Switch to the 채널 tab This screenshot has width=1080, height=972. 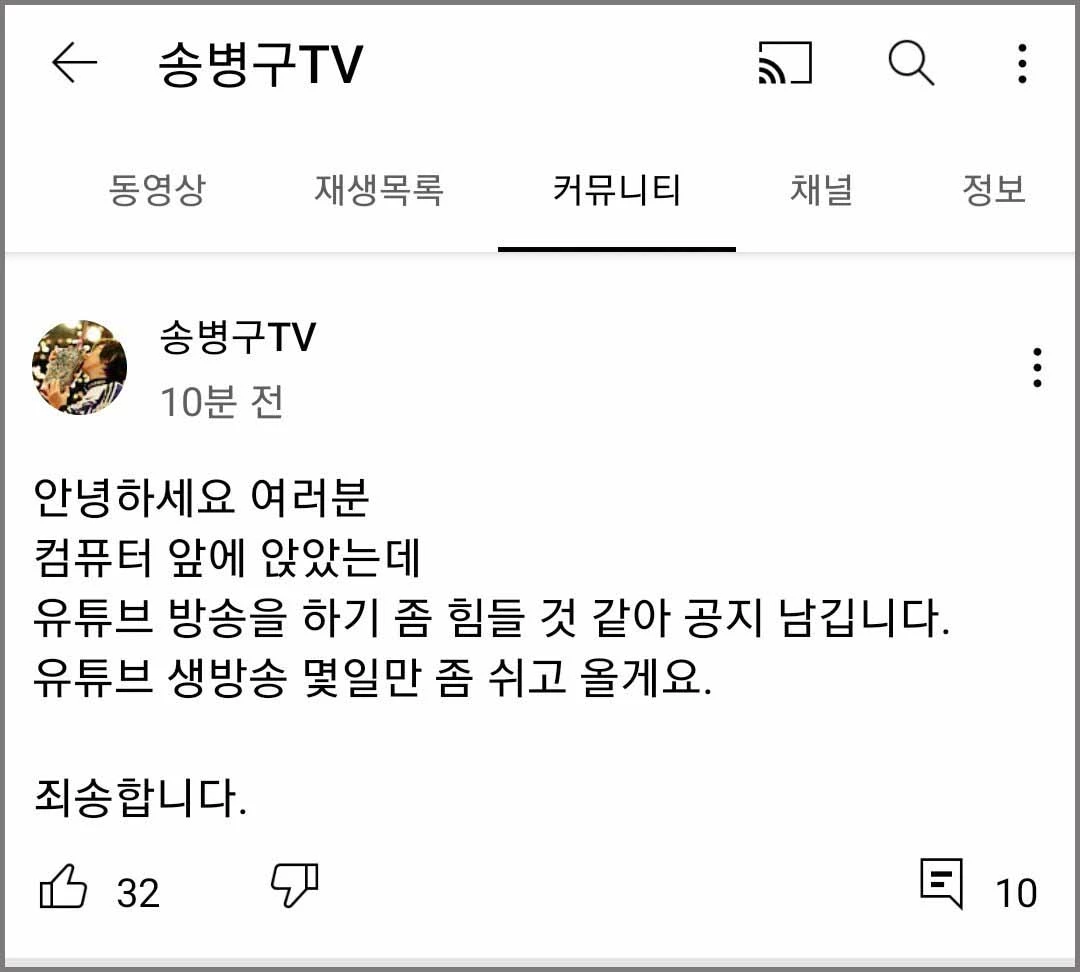point(821,189)
